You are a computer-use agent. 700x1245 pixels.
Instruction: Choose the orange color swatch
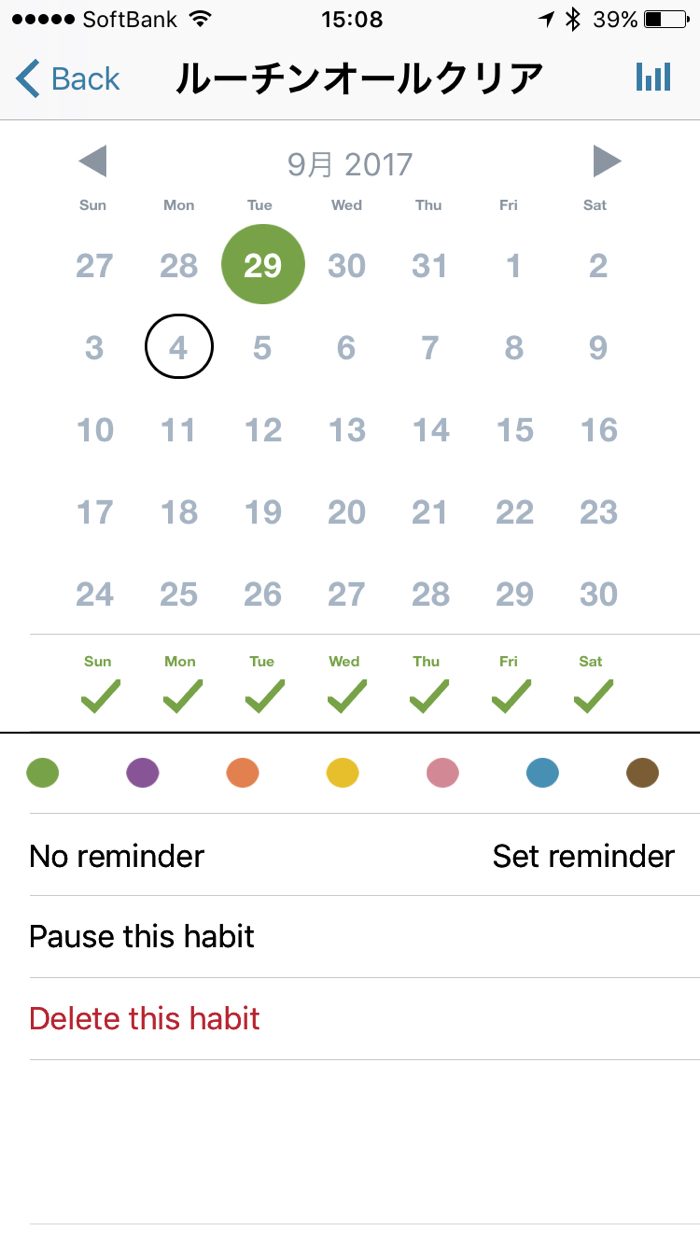click(243, 773)
